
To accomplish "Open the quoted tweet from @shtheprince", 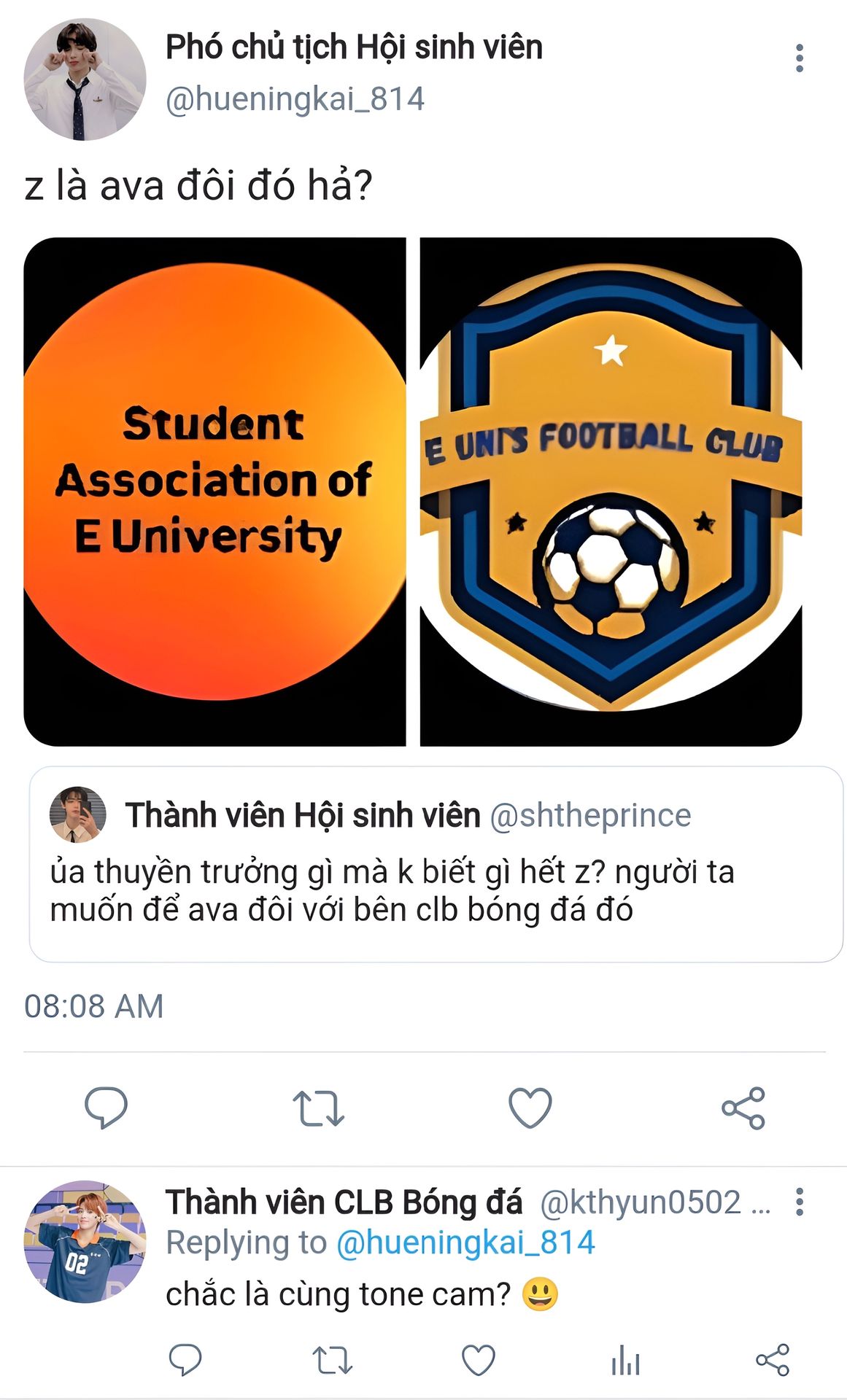I will tap(435, 863).
